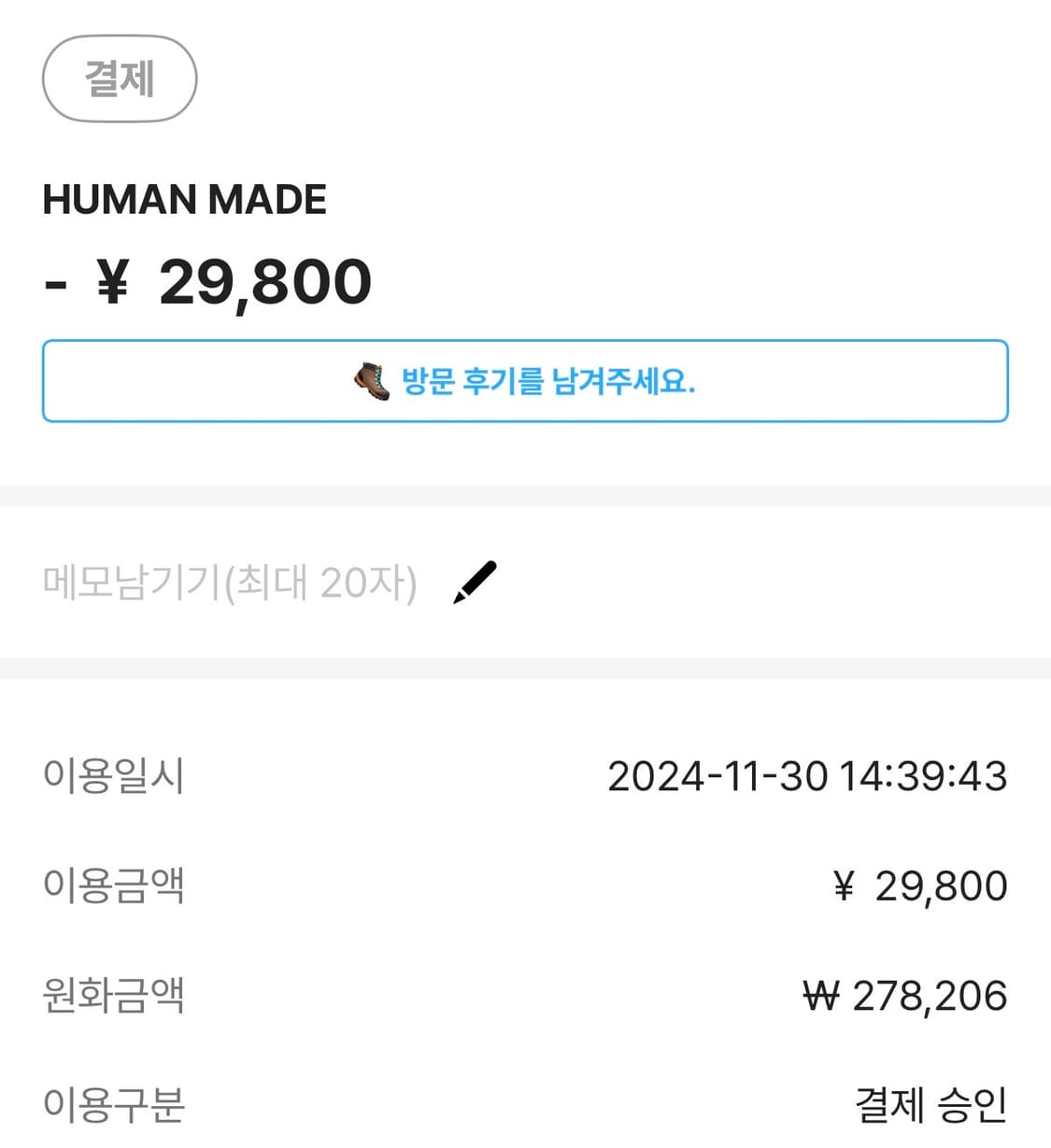Click the ¥ currency symbol next to 29,800
Screen dimensions: 1051x1148
[x=112, y=282]
